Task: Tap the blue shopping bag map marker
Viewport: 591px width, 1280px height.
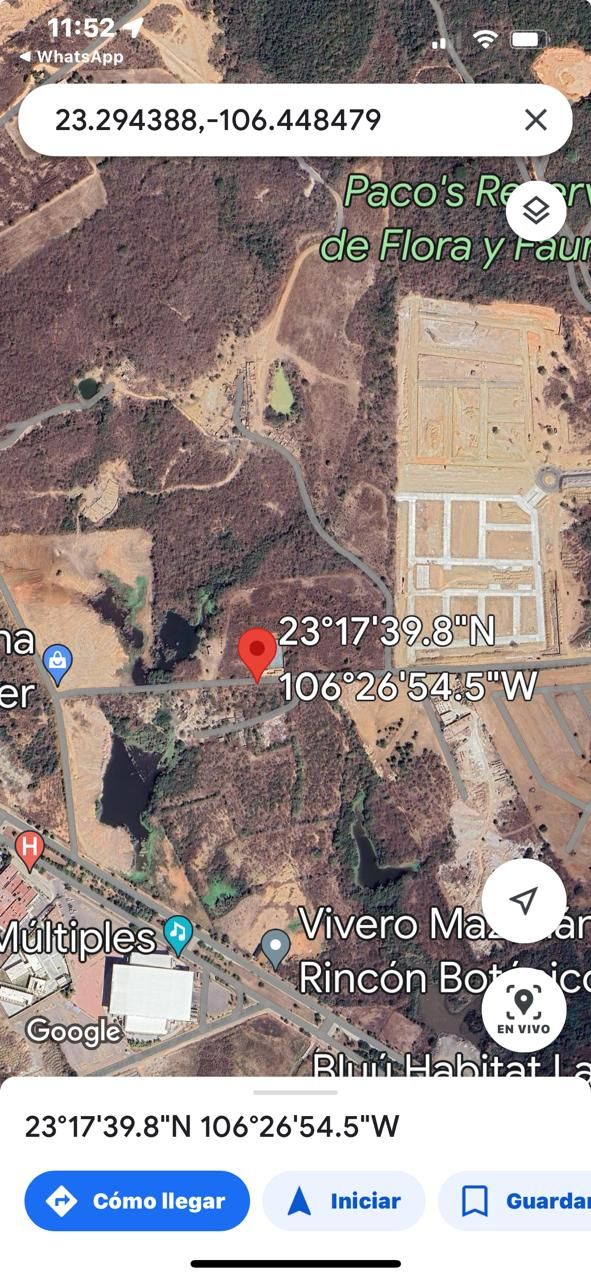Action: click(58, 662)
